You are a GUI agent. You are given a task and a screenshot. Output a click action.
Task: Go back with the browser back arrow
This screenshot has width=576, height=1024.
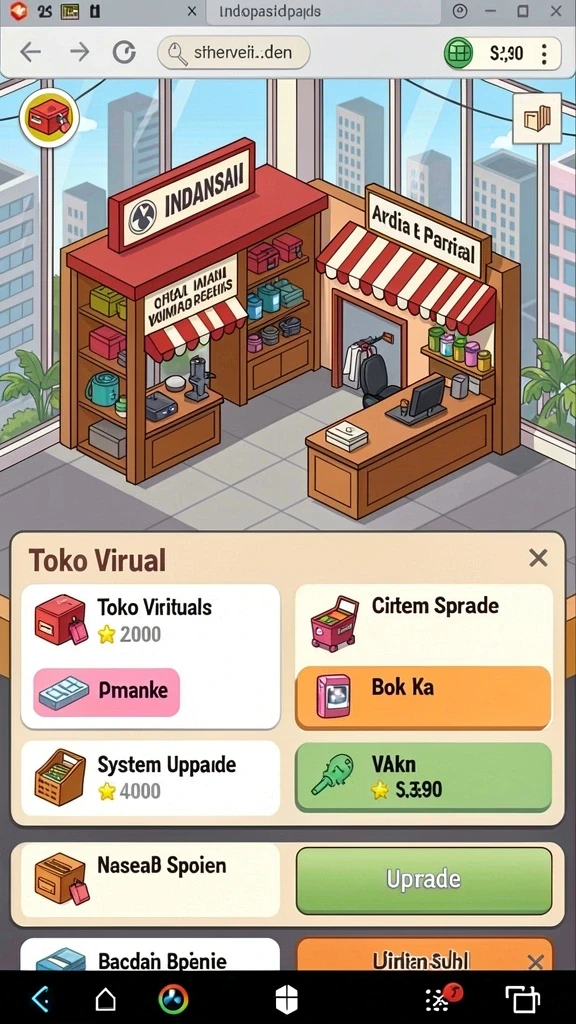30,52
